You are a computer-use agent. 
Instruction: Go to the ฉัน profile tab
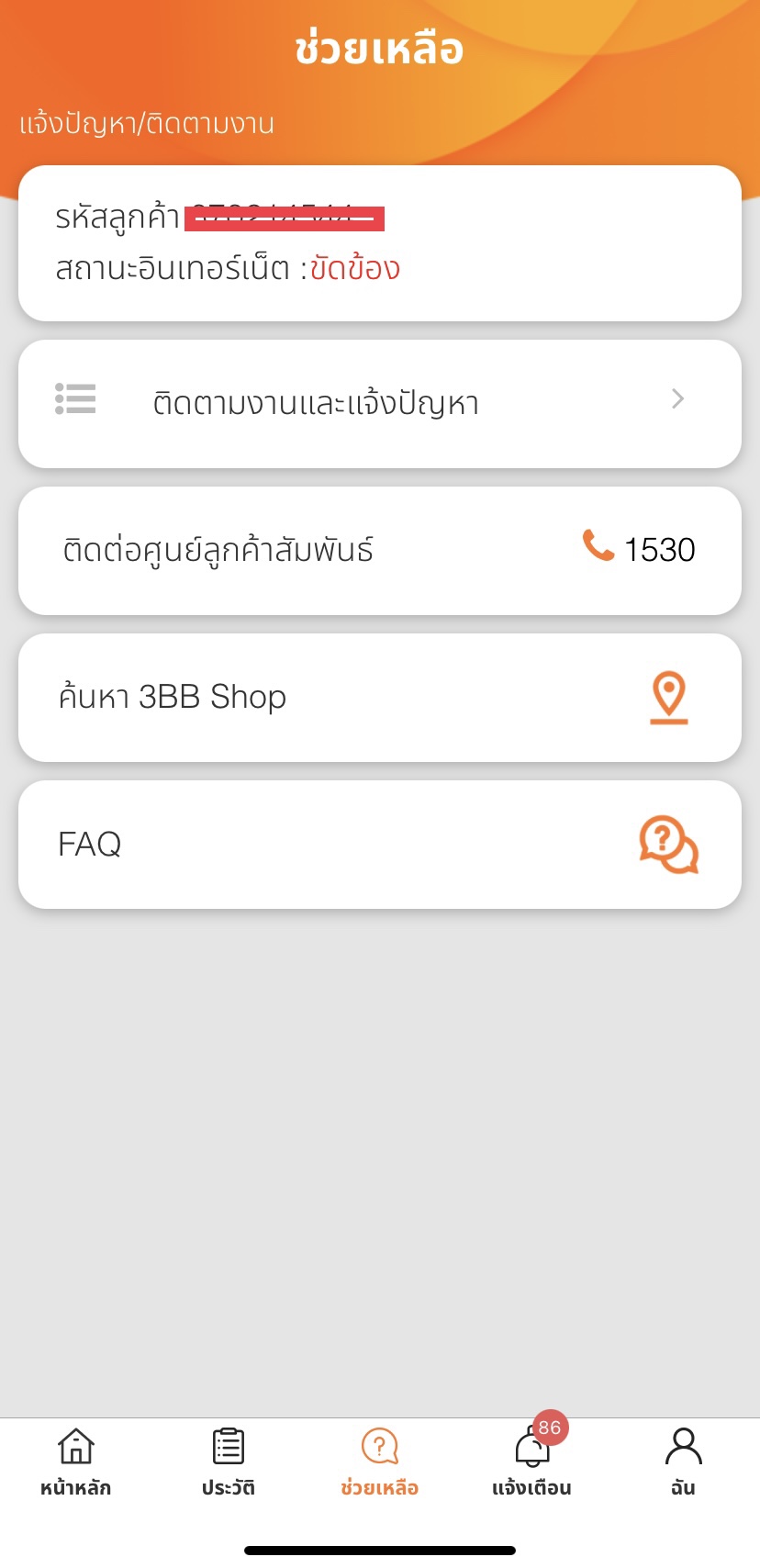click(683, 1462)
